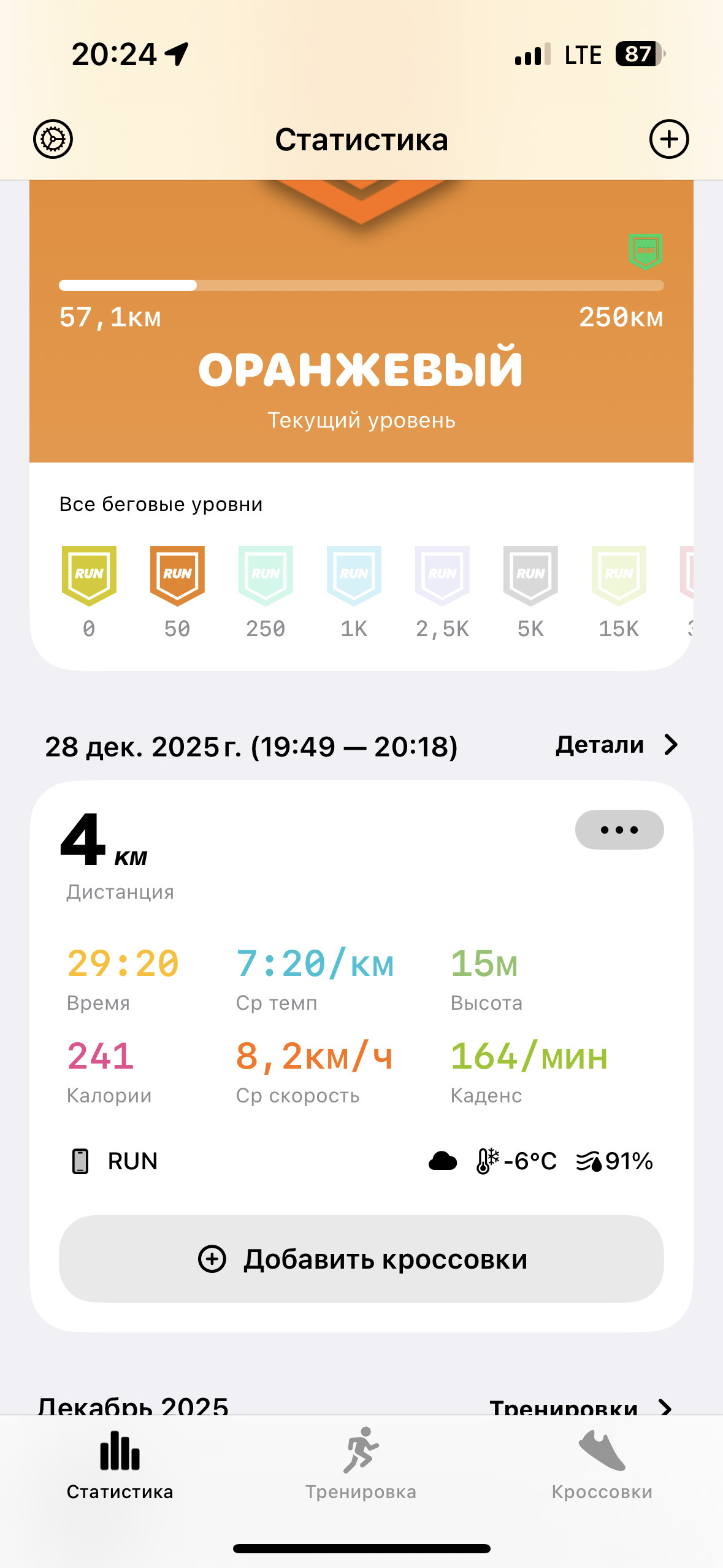Open the settings gear icon
This screenshot has height=1568, width=723.
click(x=53, y=139)
